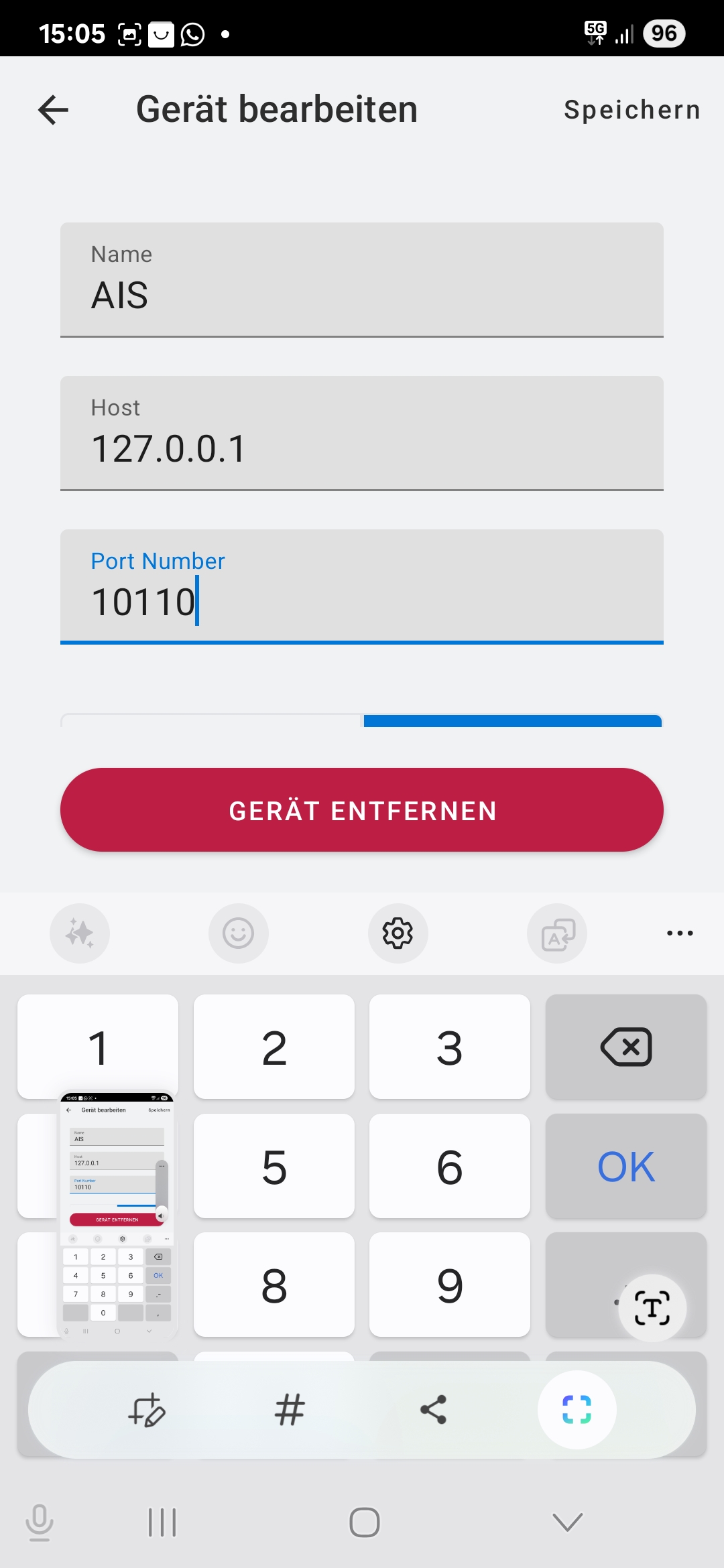Remove device with Gerät entfernen
The image size is (724, 1568).
pyautogui.click(x=362, y=810)
